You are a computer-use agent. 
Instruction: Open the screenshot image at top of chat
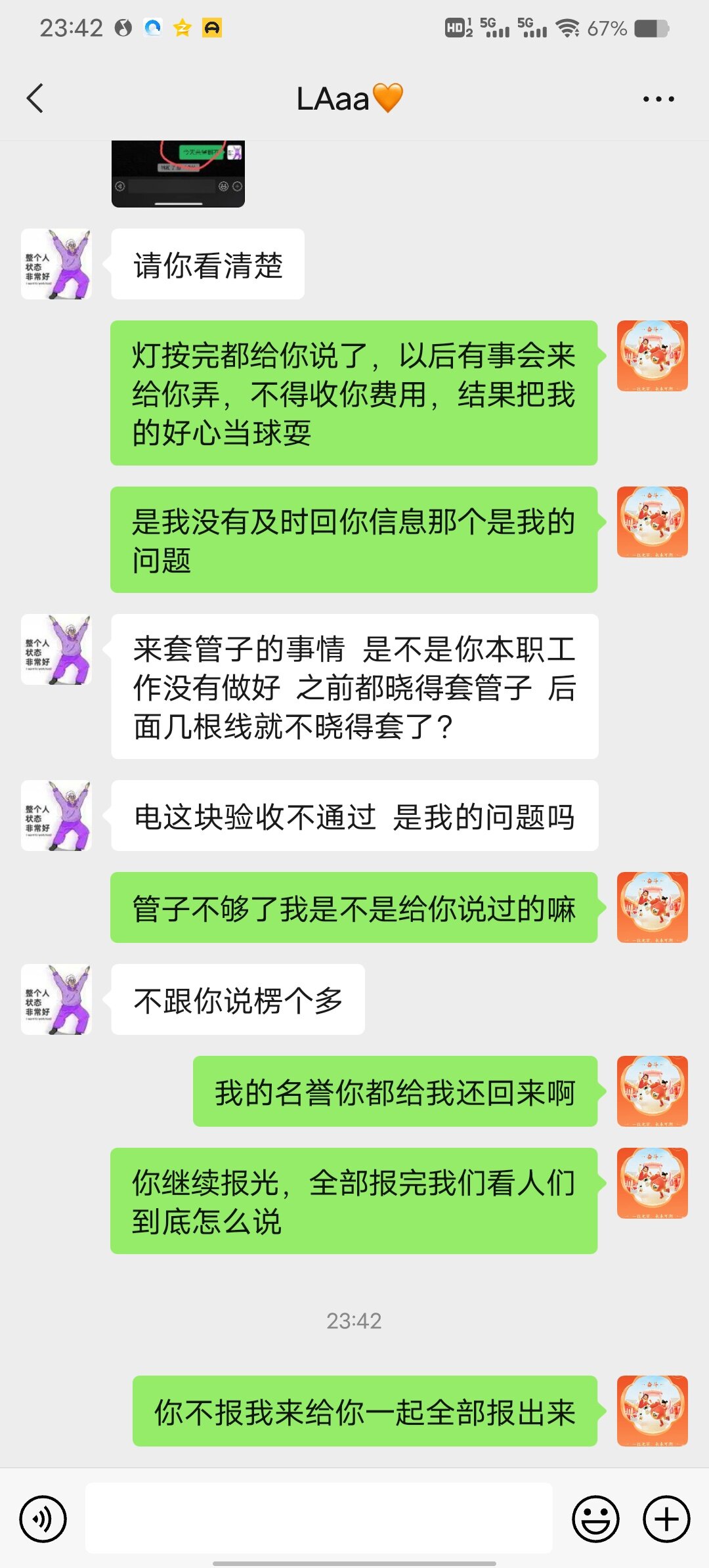[x=178, y=173]
